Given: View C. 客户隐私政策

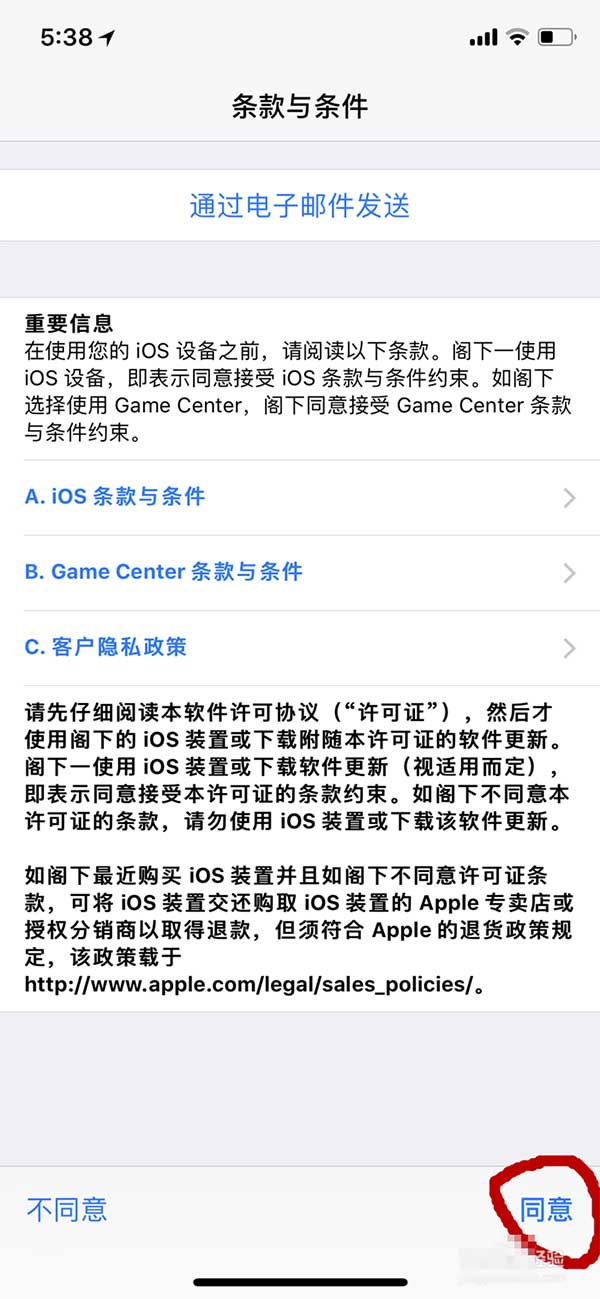Looking at the screenshot, I should coord(300,647).
